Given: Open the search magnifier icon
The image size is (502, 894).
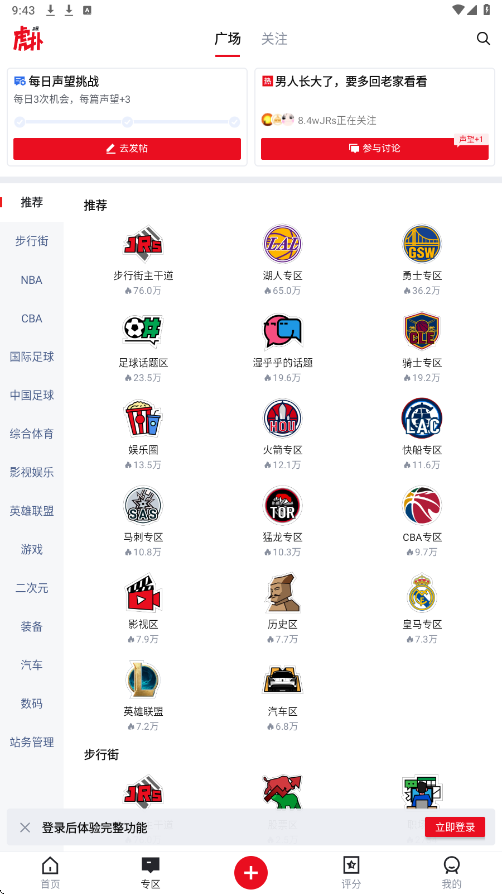Looking at the screenshot, I should coord(483,39).
